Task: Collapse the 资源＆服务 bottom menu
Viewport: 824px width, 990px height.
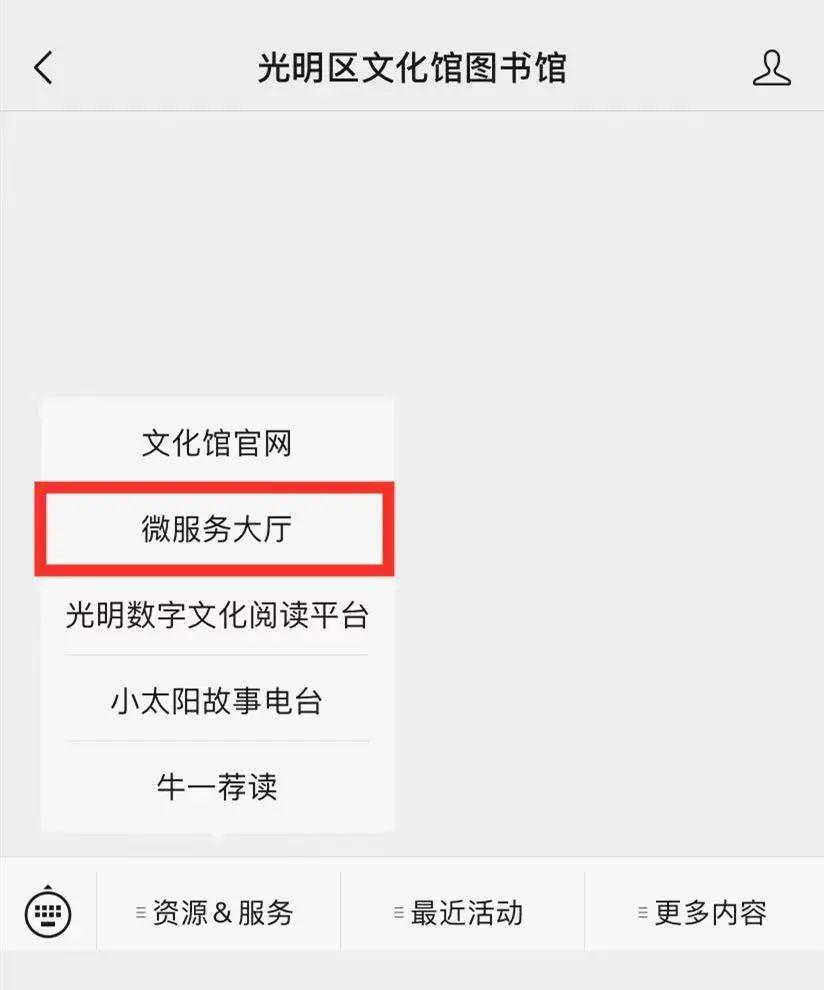Action: [x=218, y=912]
